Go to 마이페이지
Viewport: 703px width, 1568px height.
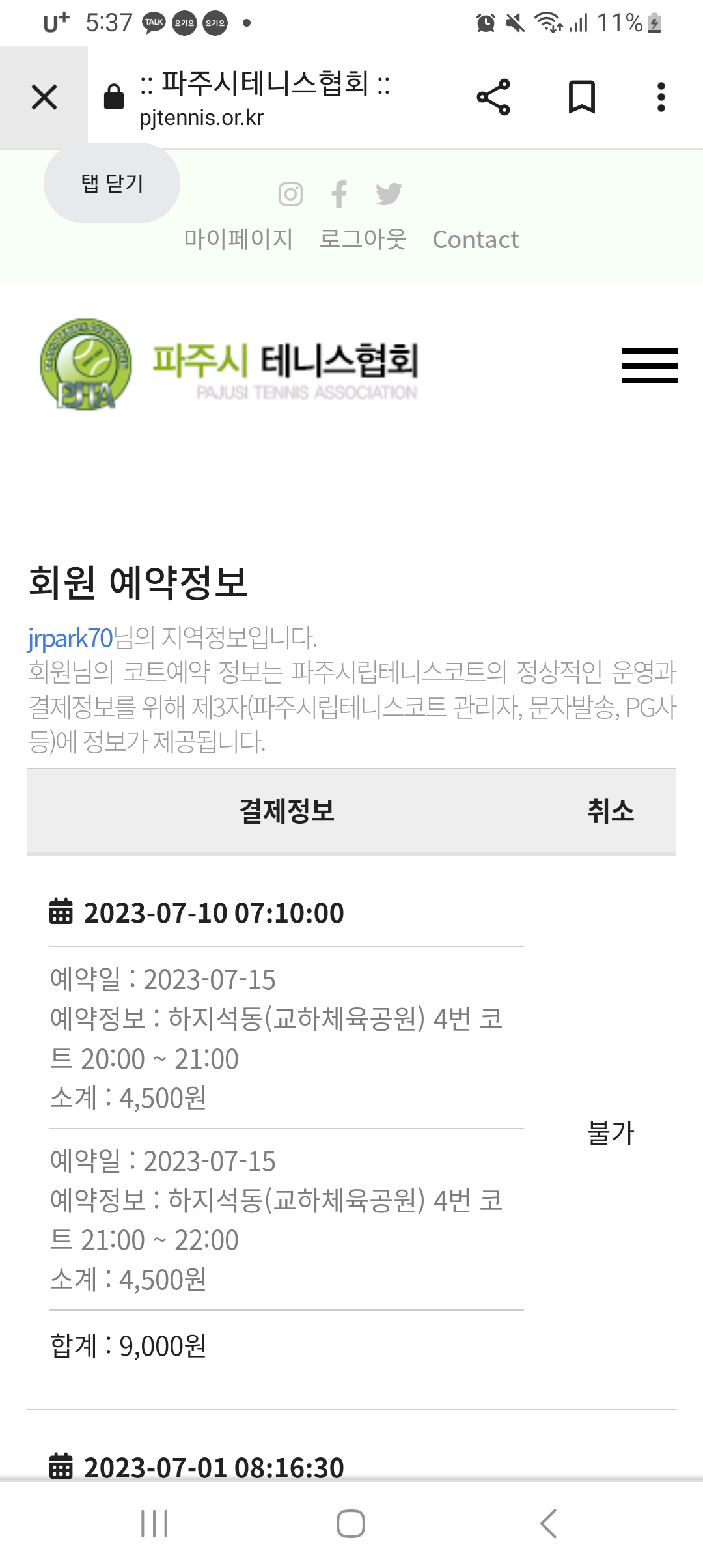[x=238, y=239]
